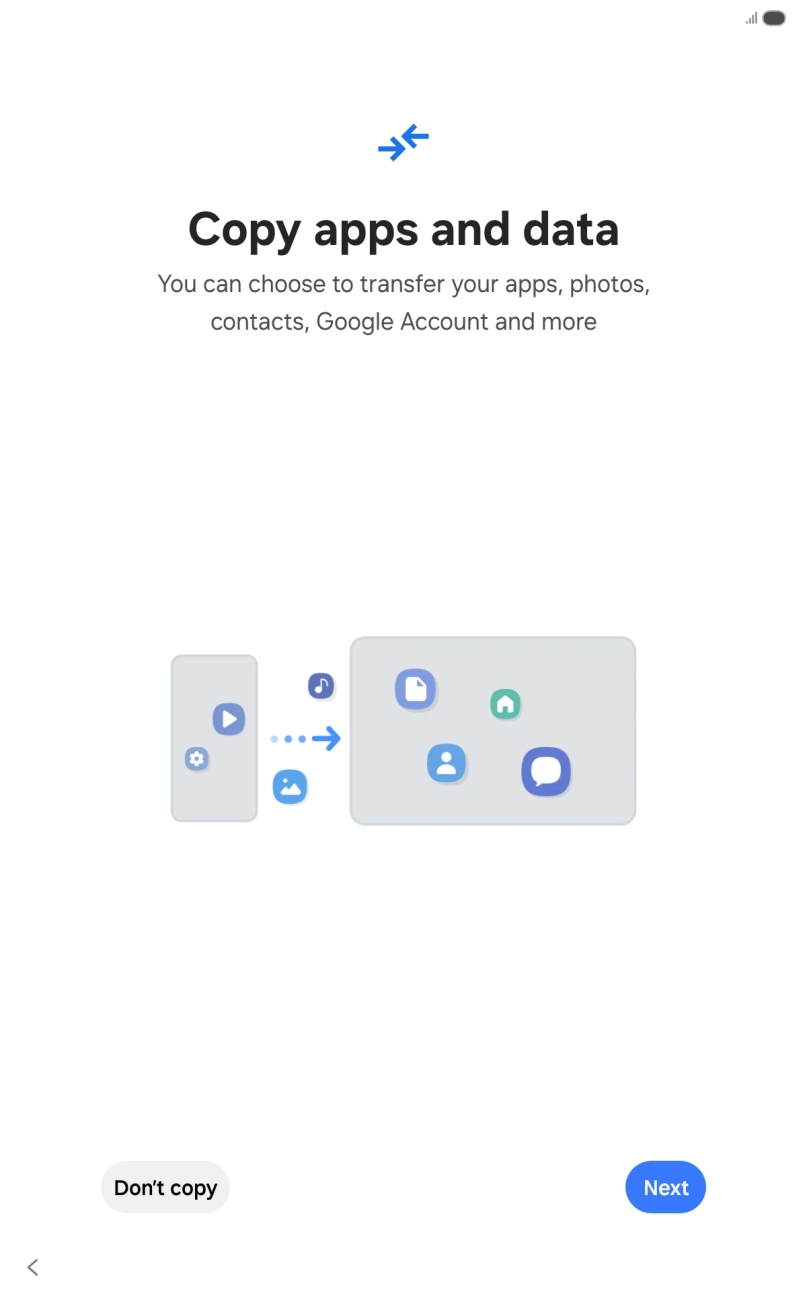Tap the Next button
This screenshot has width=807, height=1292.
coord(665,1187)
